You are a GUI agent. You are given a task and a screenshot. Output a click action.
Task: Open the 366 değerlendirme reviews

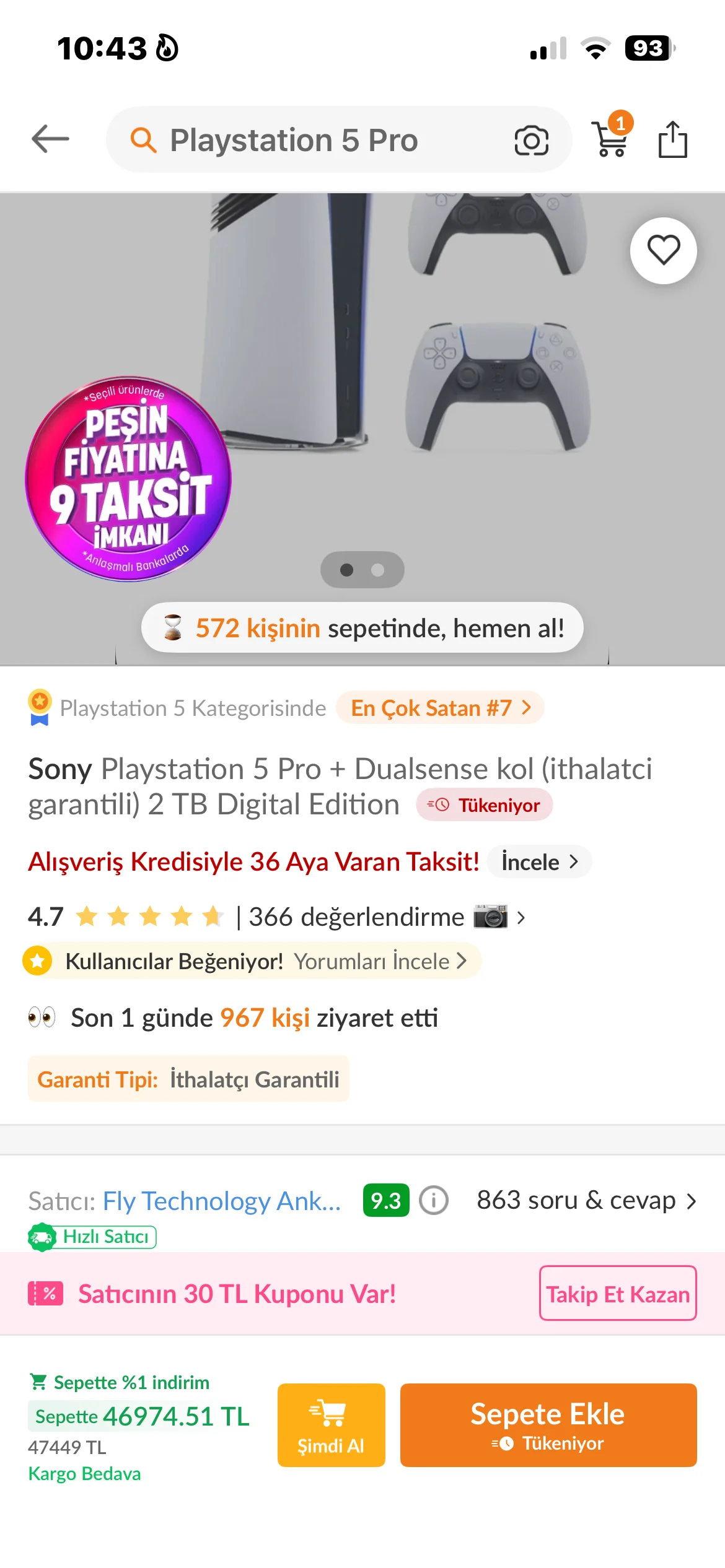356,917
